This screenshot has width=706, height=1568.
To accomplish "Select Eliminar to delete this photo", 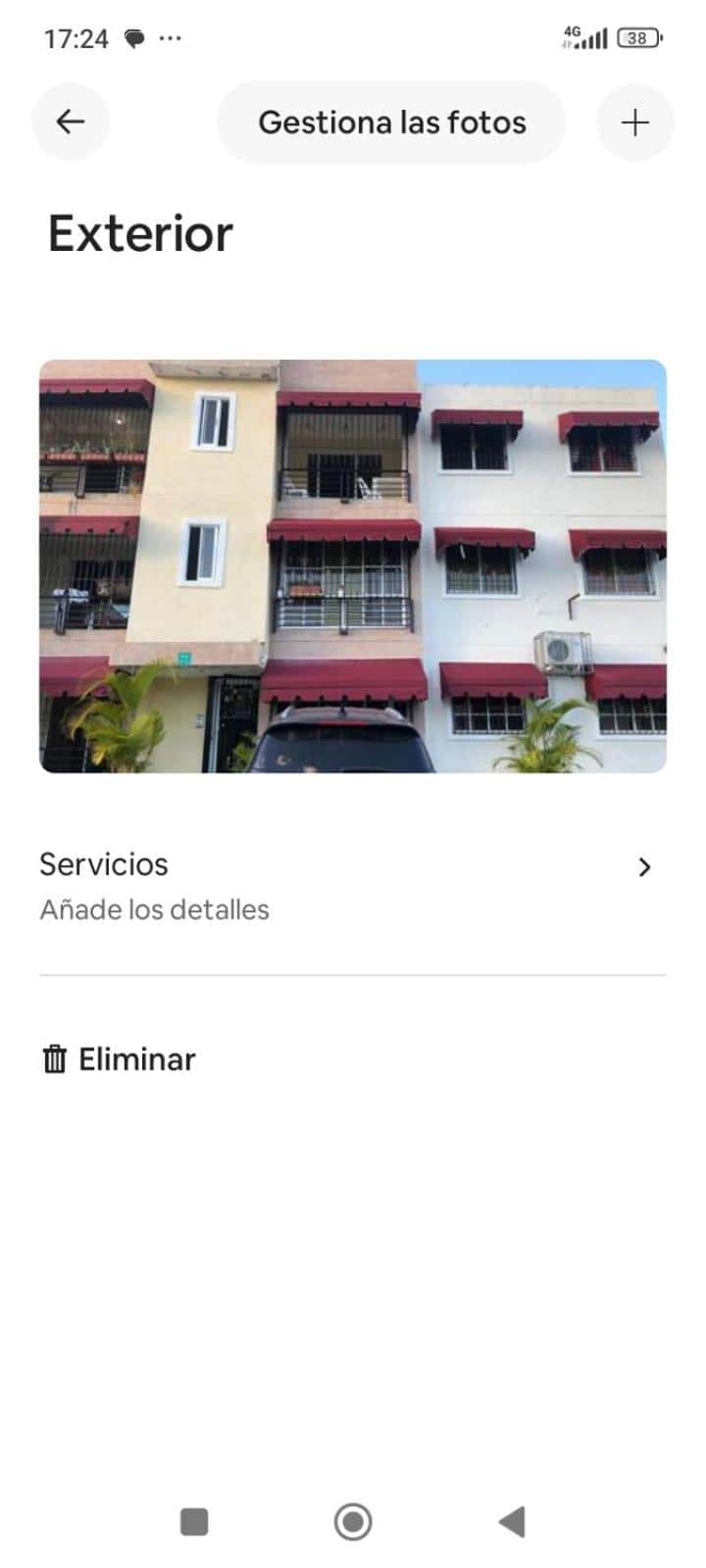I will click(x=135, y=1058).
